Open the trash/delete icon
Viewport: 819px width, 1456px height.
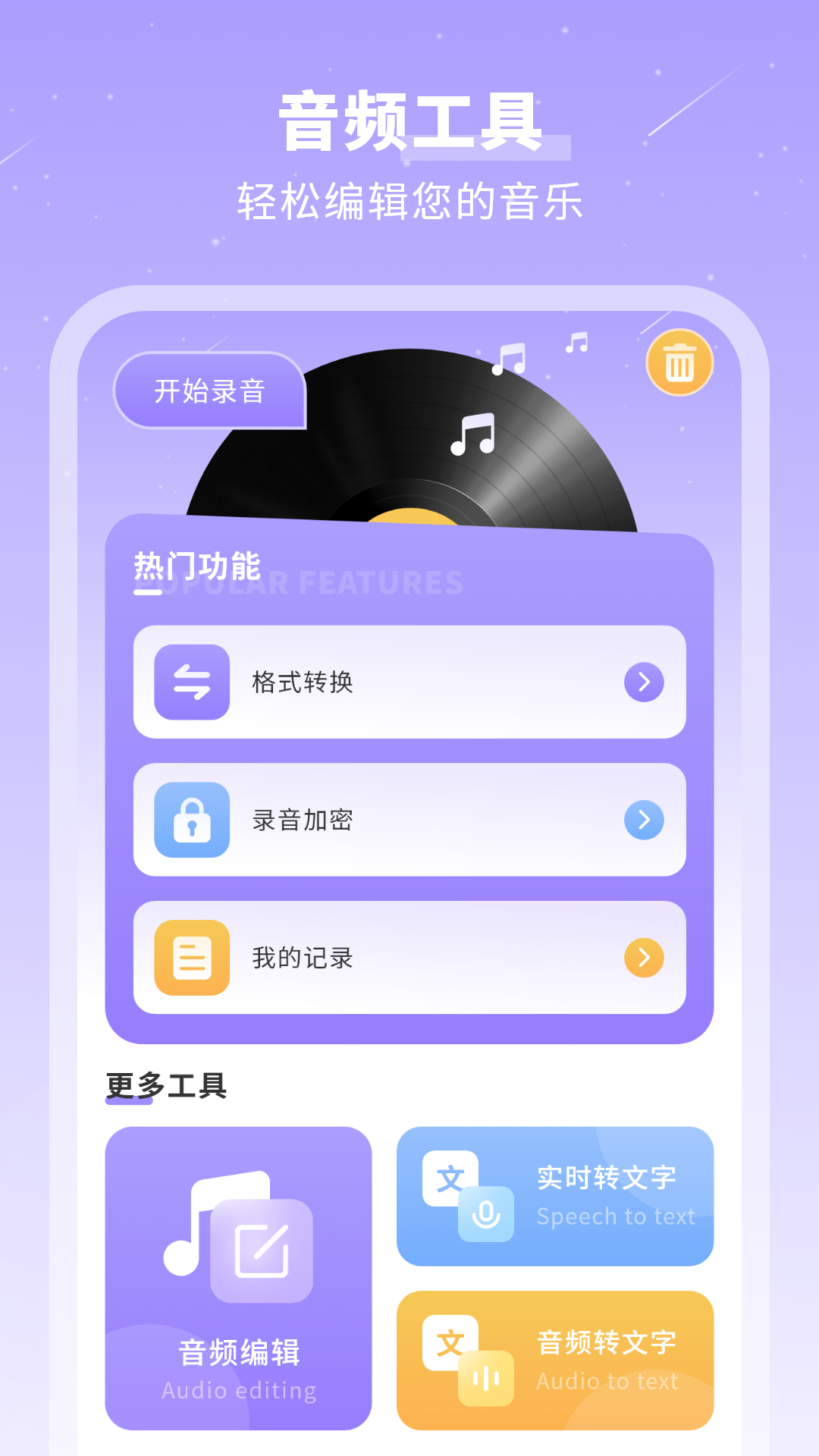point(680,363)
